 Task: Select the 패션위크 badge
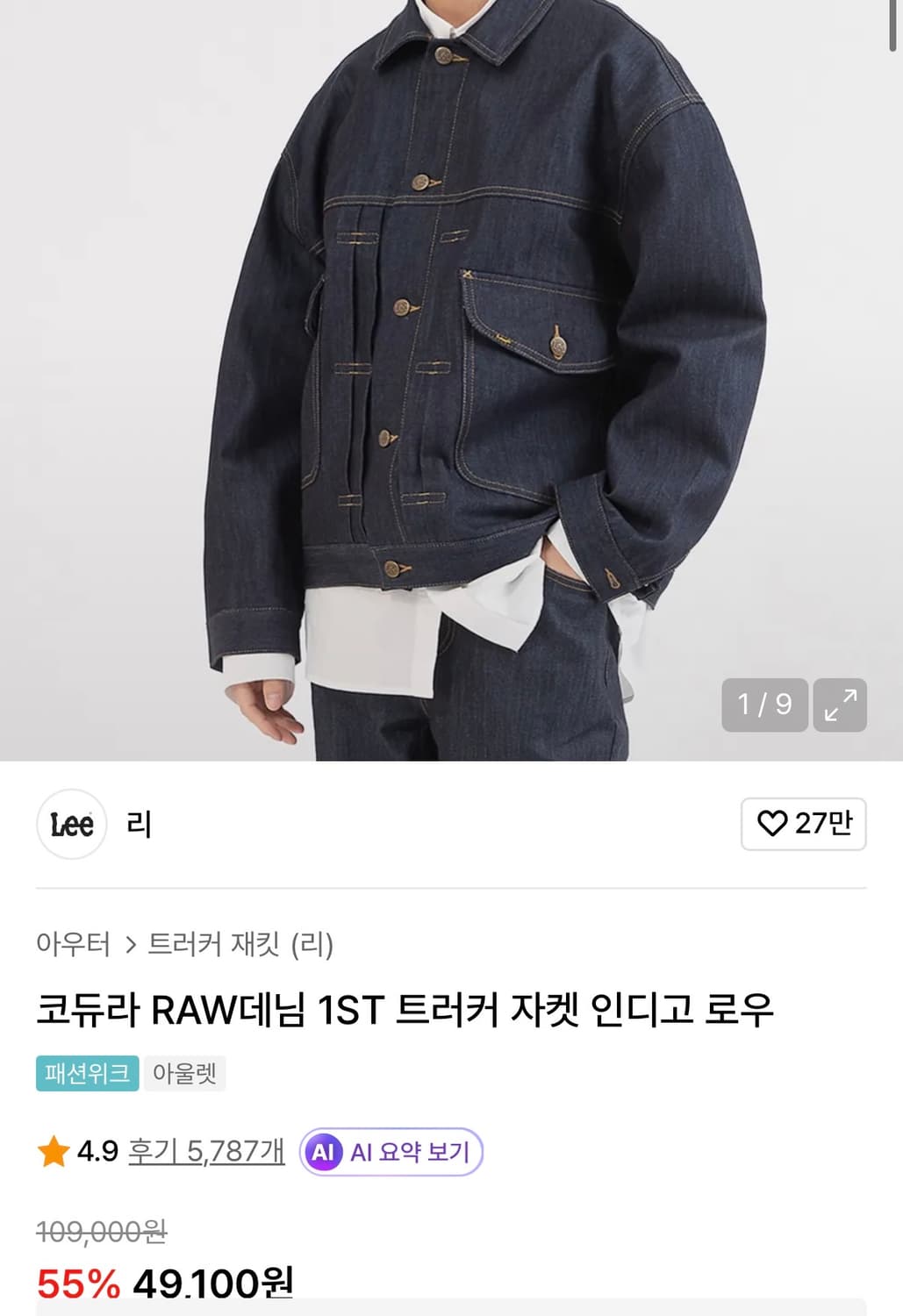point(86,1072)
